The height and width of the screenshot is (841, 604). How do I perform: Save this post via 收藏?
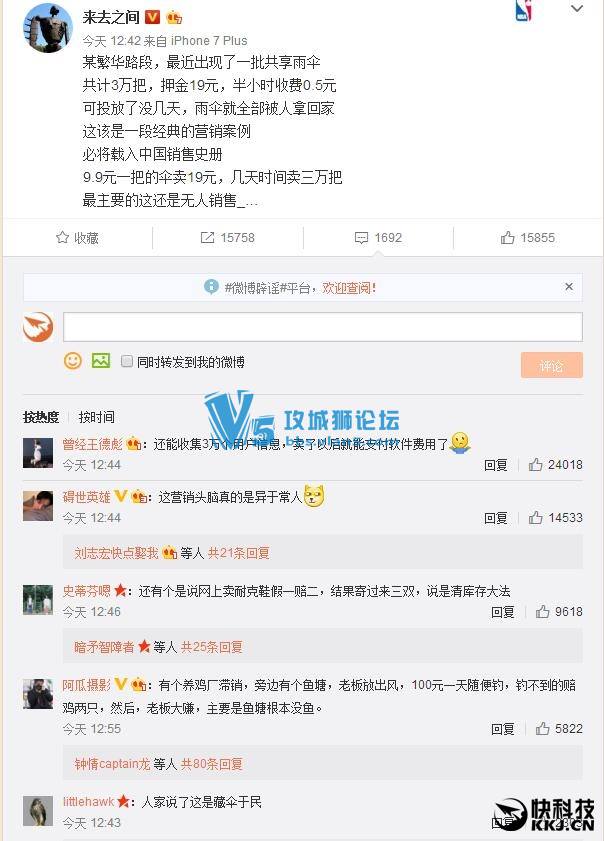(77, 237)
